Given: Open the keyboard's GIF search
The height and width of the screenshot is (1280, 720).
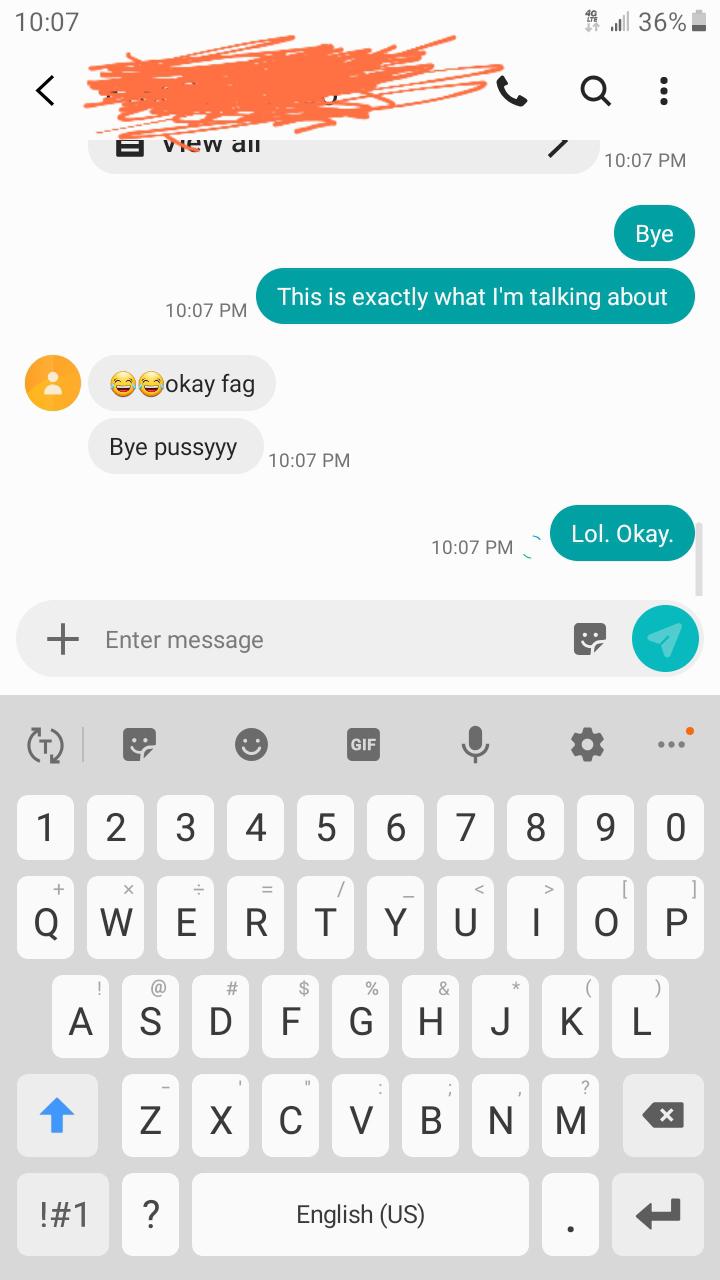Looking at the screenshot, I should 363,744.
